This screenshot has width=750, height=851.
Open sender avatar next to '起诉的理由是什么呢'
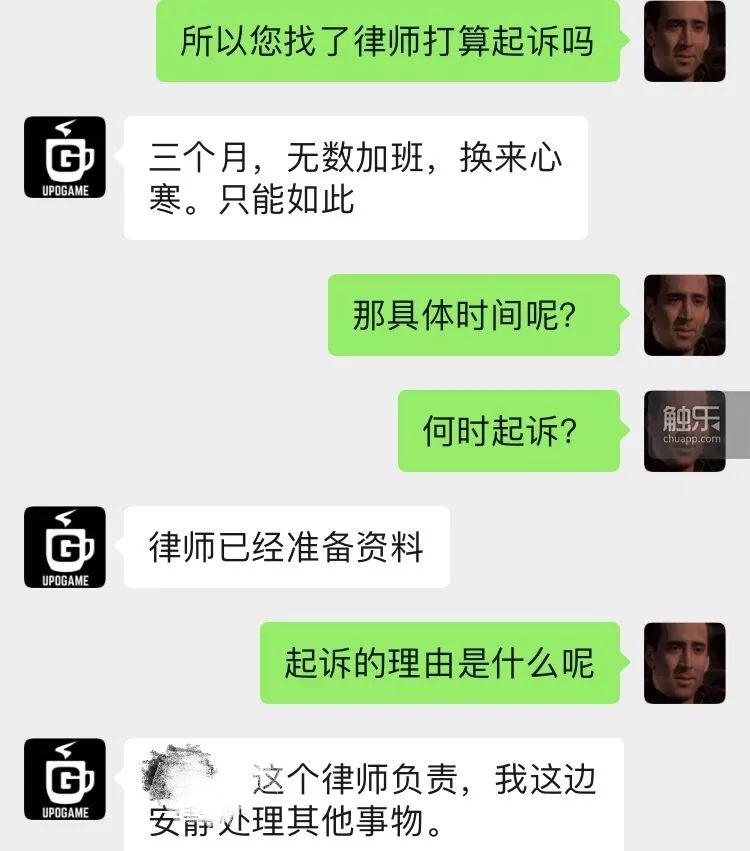[684, 663]
